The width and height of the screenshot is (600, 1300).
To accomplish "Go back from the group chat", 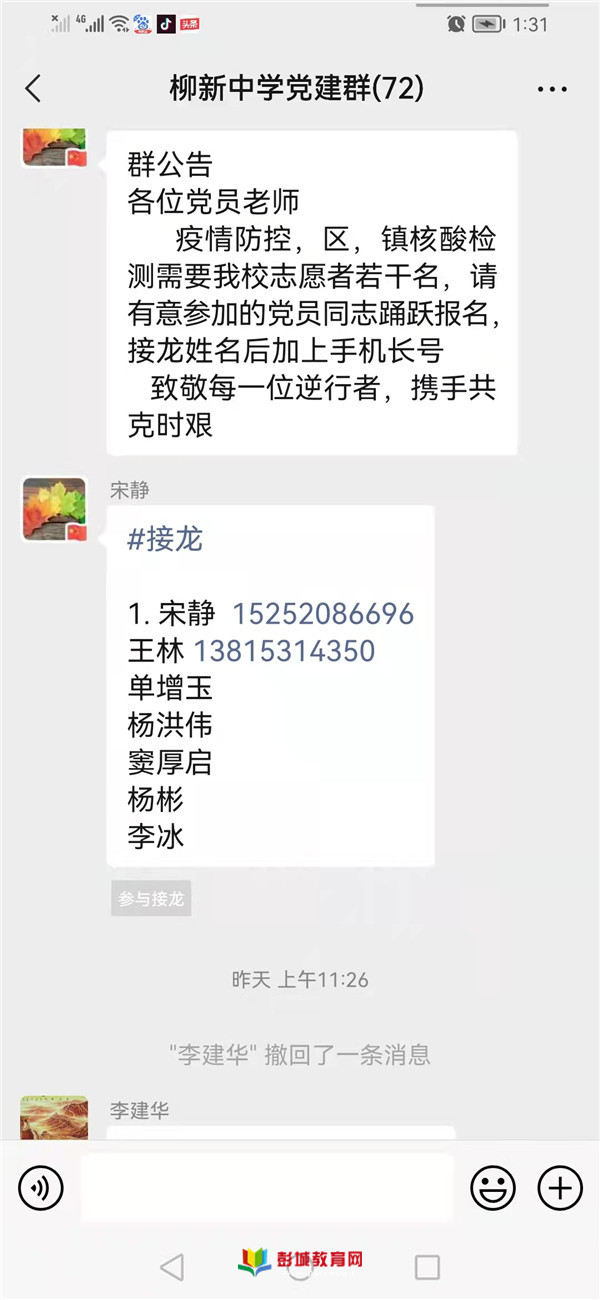I will click(33, 89).
